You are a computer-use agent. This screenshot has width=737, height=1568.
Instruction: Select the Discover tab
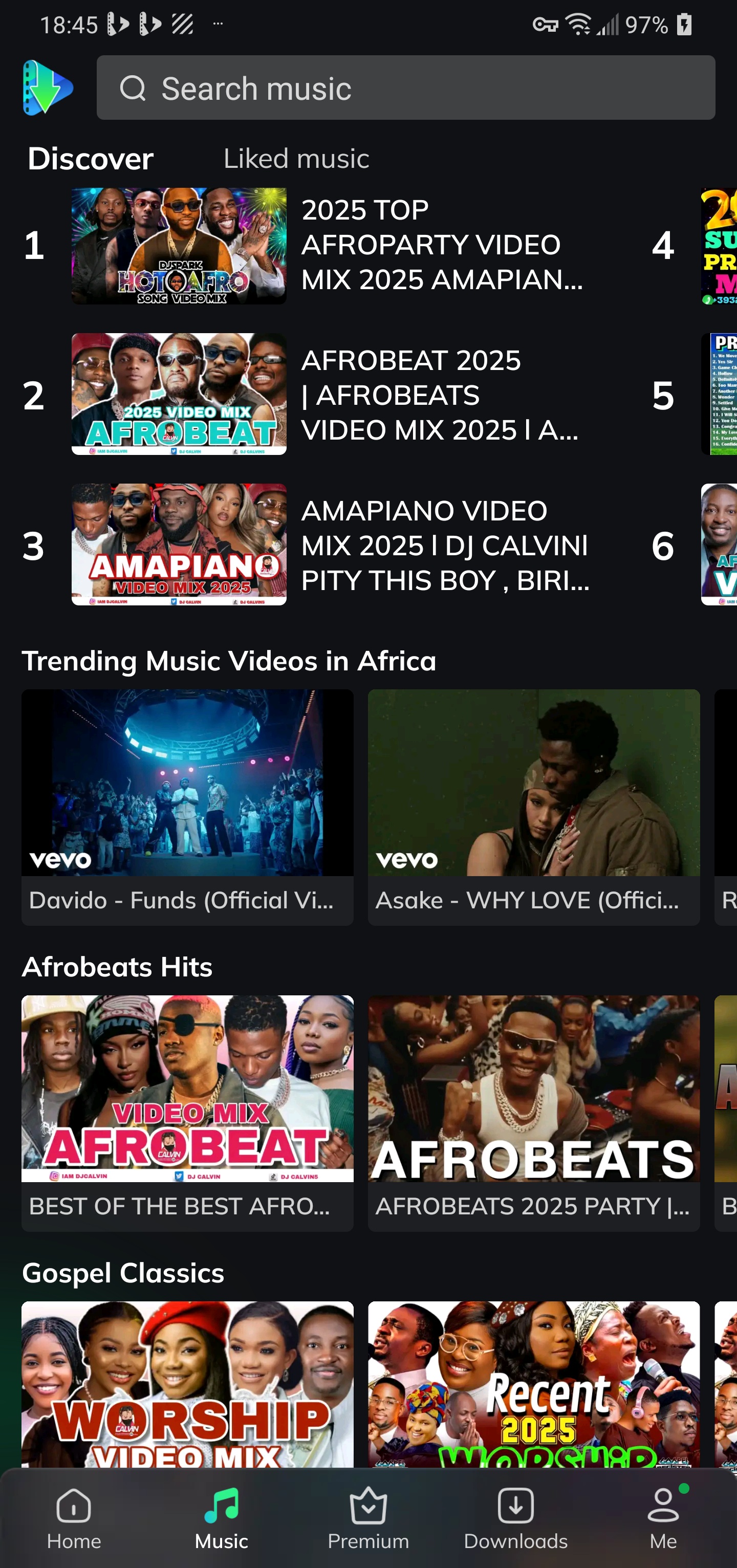coord(90,158)
